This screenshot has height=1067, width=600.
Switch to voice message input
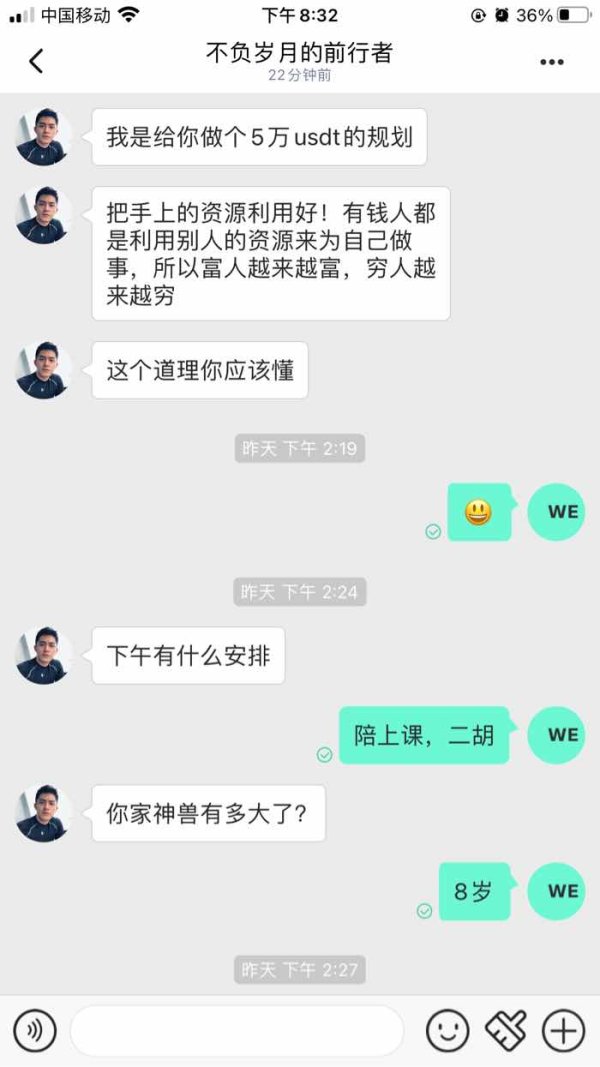(x=35, y=1031)
